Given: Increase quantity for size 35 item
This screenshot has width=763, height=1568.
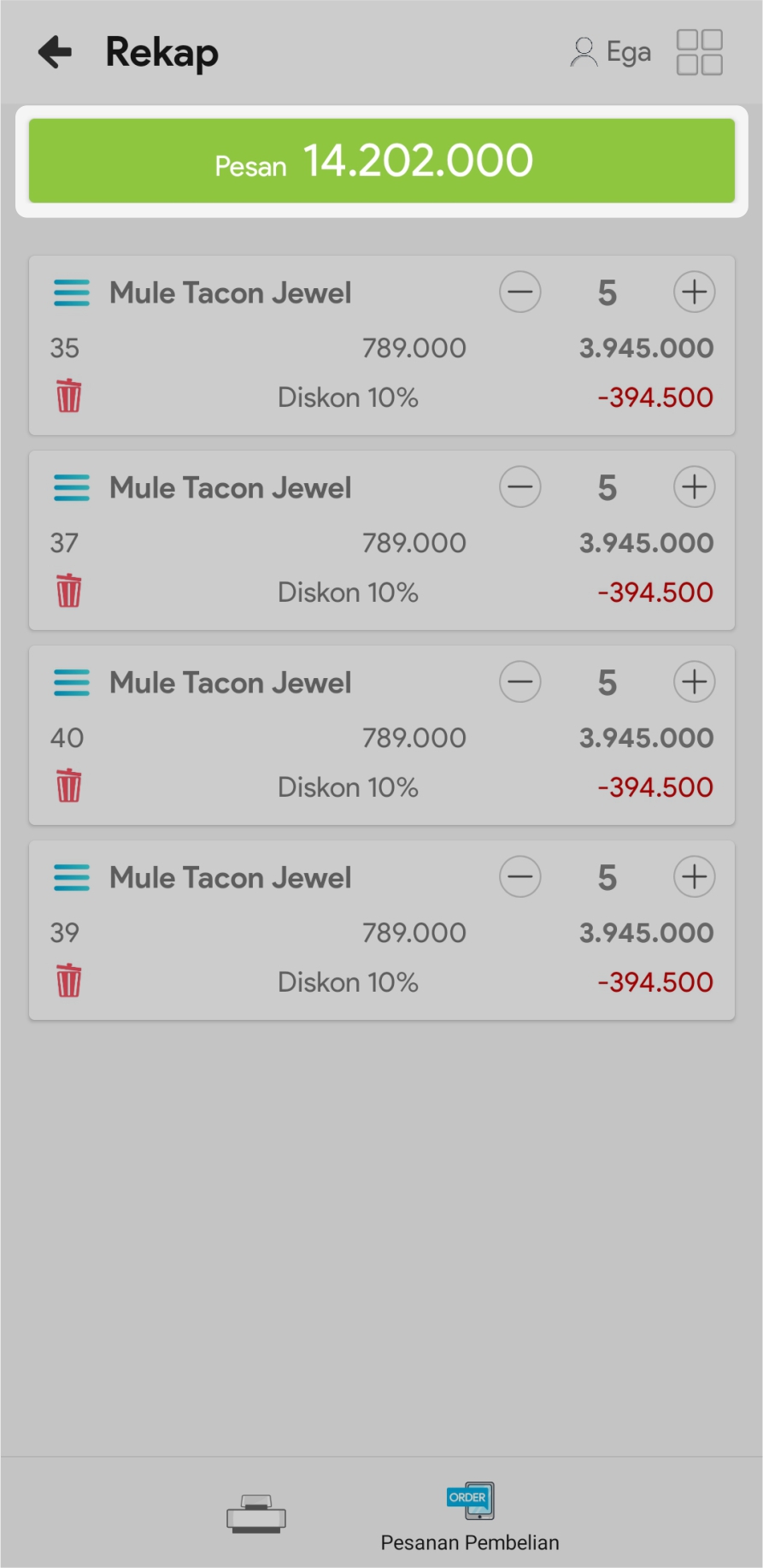Looking at the screenshot, I should 694,292.
